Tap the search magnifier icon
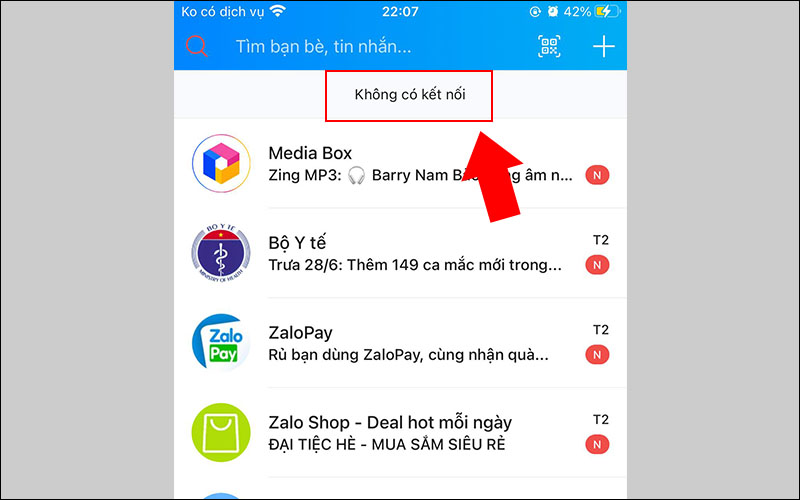800x500 pixels. coord(197,46)
